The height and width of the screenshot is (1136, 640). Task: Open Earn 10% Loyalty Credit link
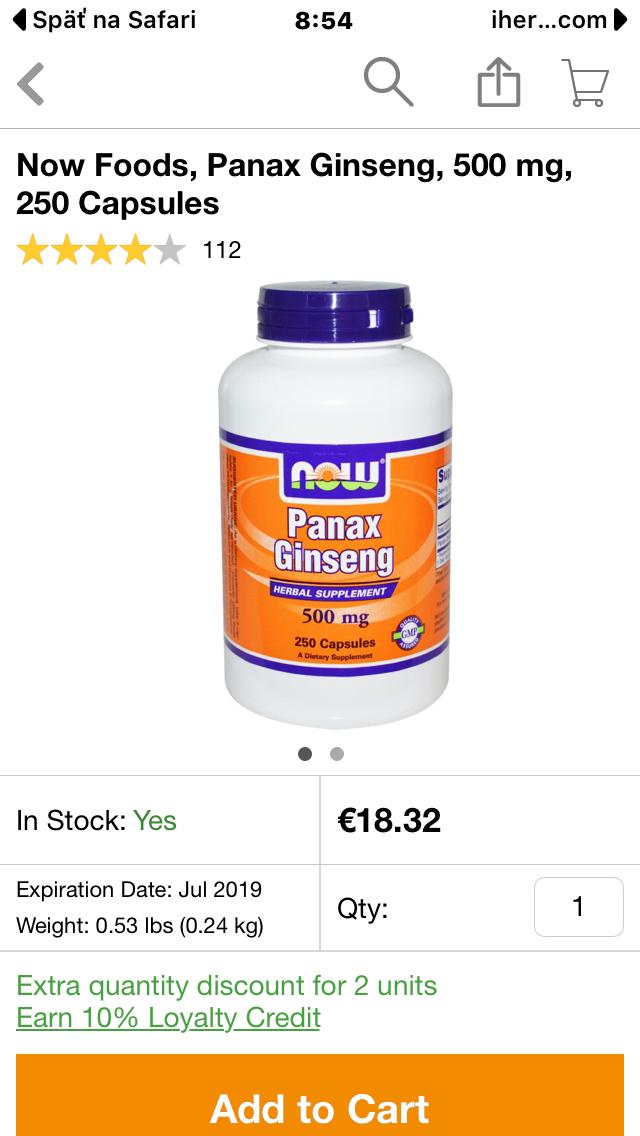(x=168, y=1018)
